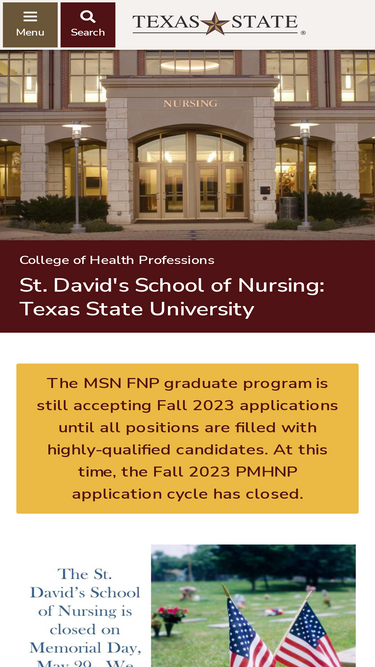The image size is (375, 667).
Task: Open St. David's School of Nursing title link
Action: (172, 297)
